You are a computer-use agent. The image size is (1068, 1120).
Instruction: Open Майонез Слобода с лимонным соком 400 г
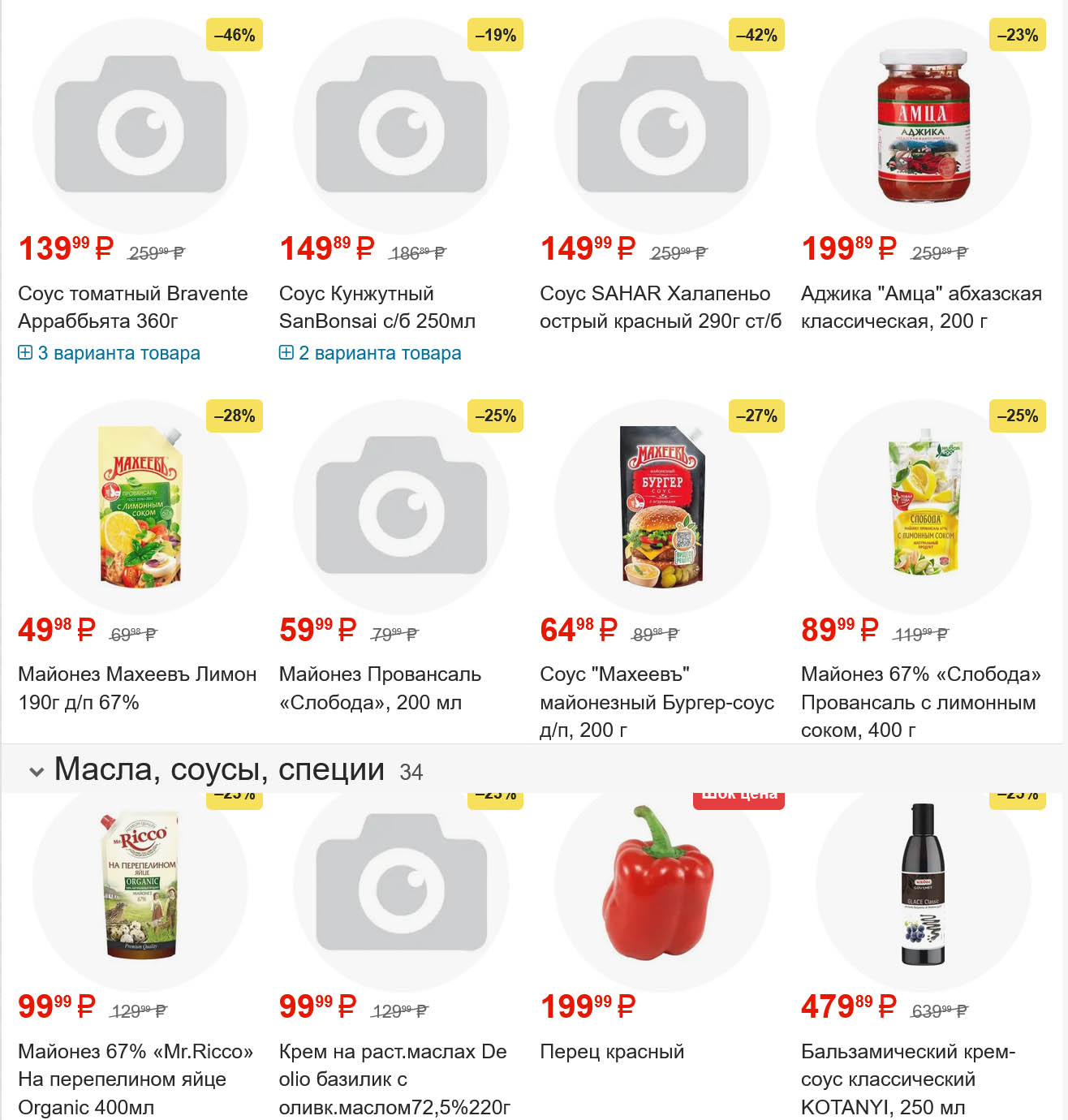(920, 701)
